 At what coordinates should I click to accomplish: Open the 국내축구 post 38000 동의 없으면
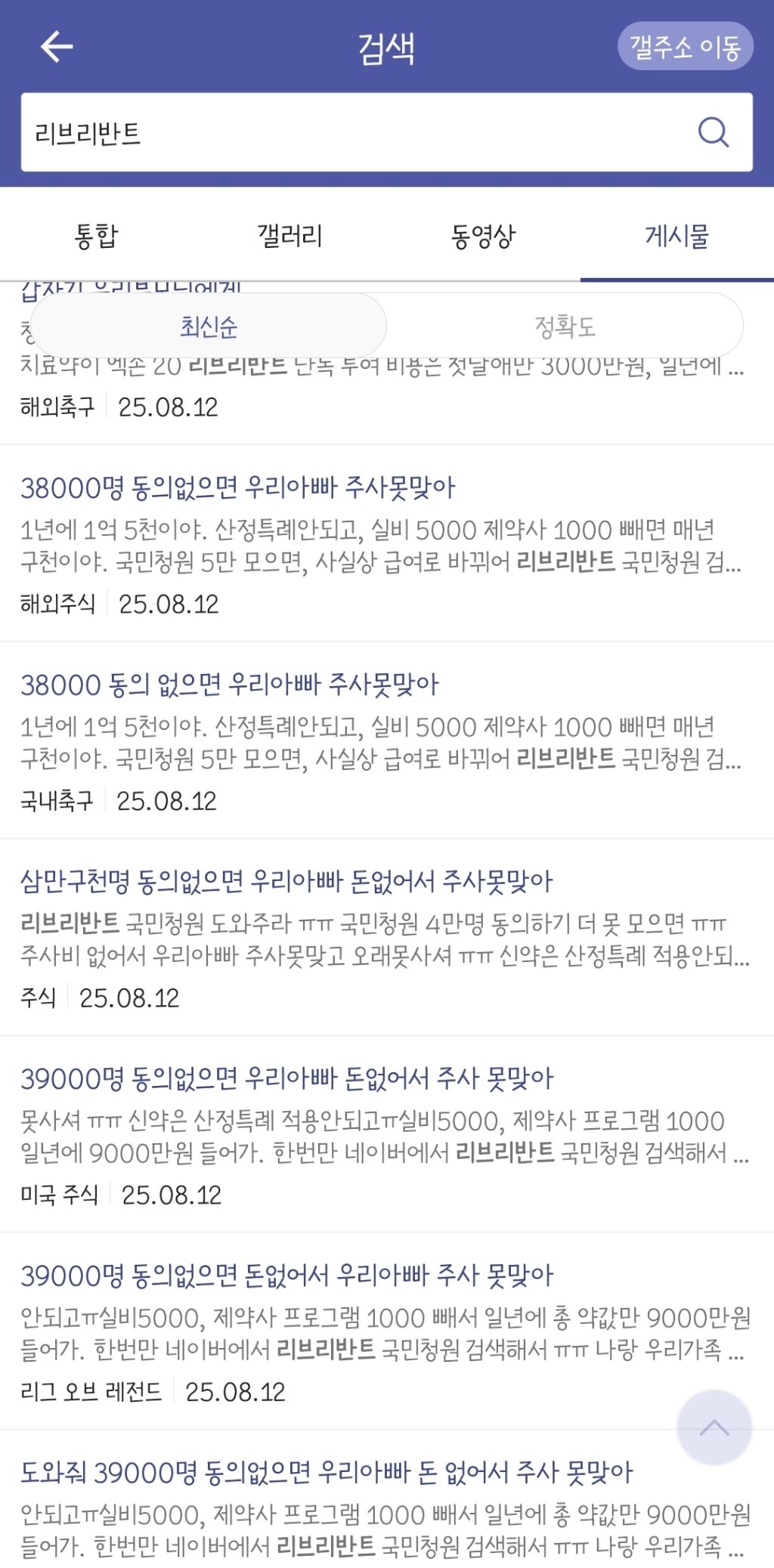(230, 685)
